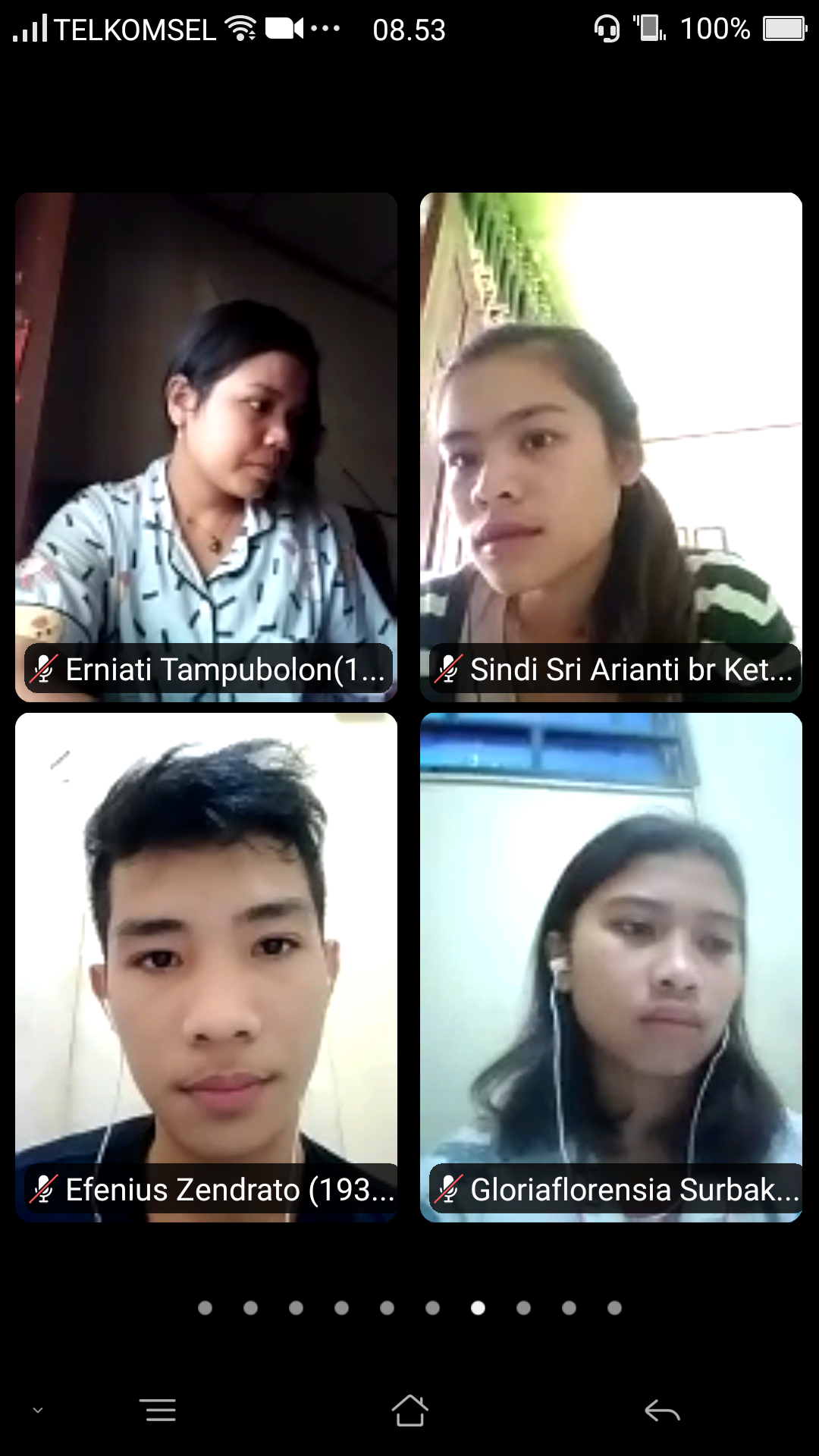The height and width of the screenshot is (1456, 819).
Task: Tap the system home button
Action: point(409,1410)
